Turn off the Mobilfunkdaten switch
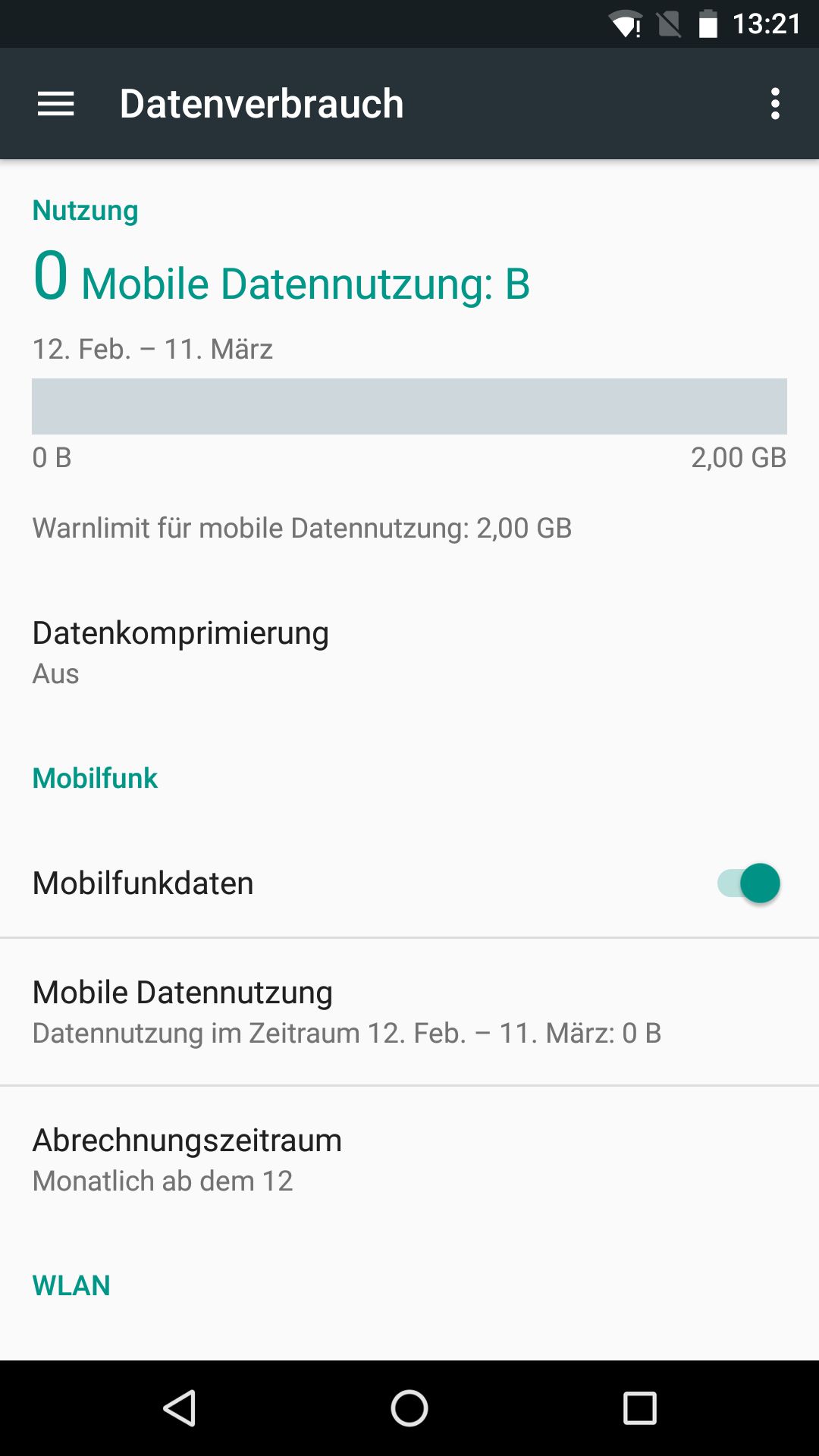The height and width of the screenshot is (1456, 819). click(x=748, y=883)
